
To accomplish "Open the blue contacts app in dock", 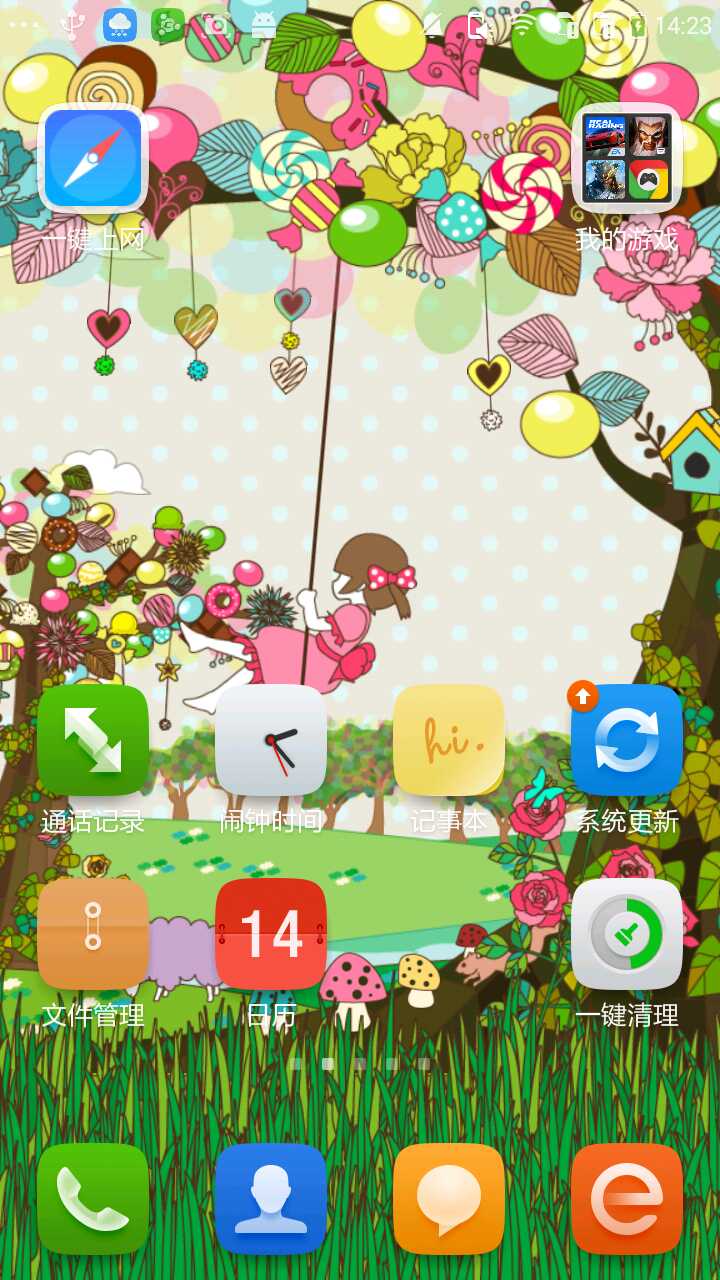I will click(x=271, y=1199).
